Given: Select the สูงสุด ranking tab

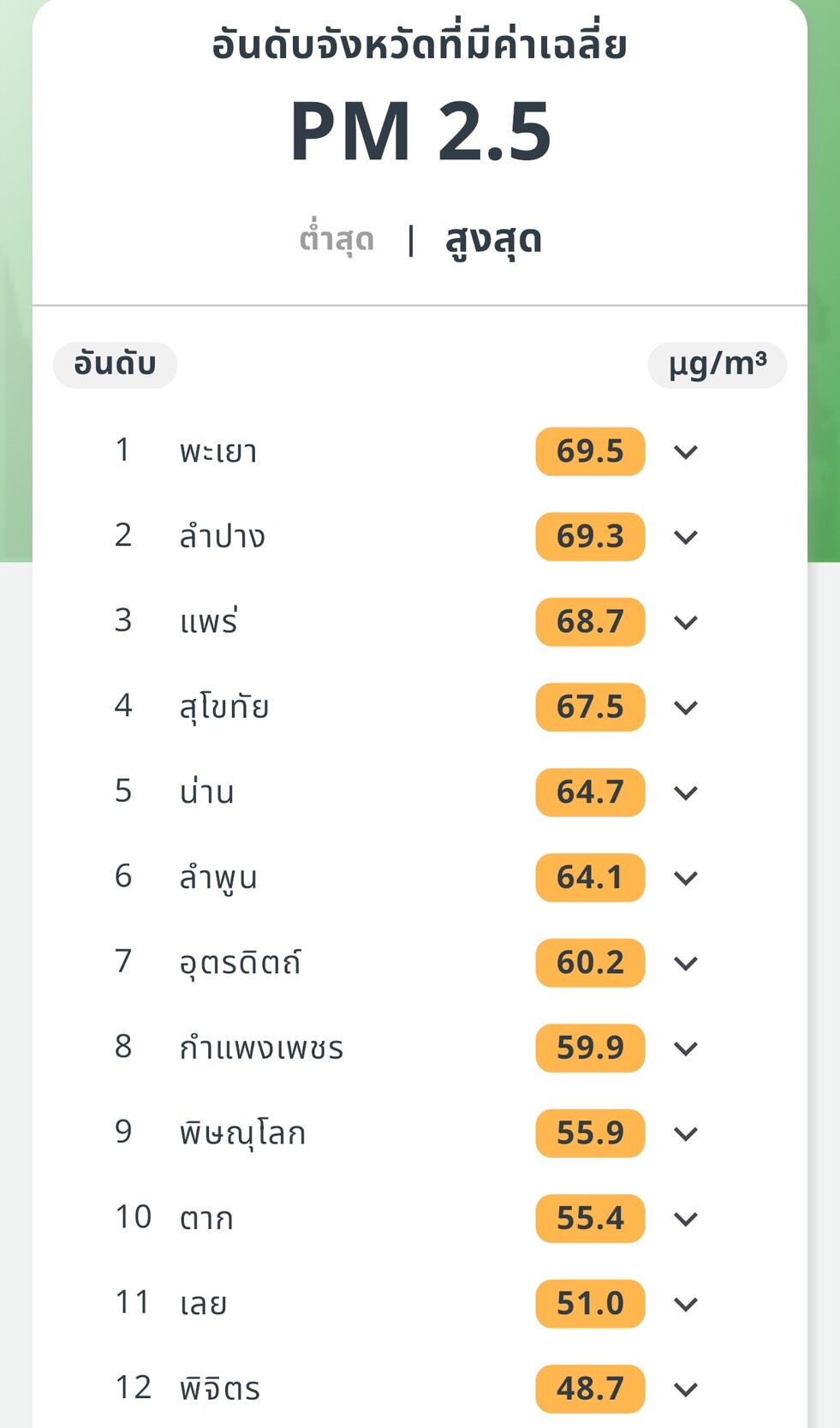Looking at the screenshot, I should 493,240.
